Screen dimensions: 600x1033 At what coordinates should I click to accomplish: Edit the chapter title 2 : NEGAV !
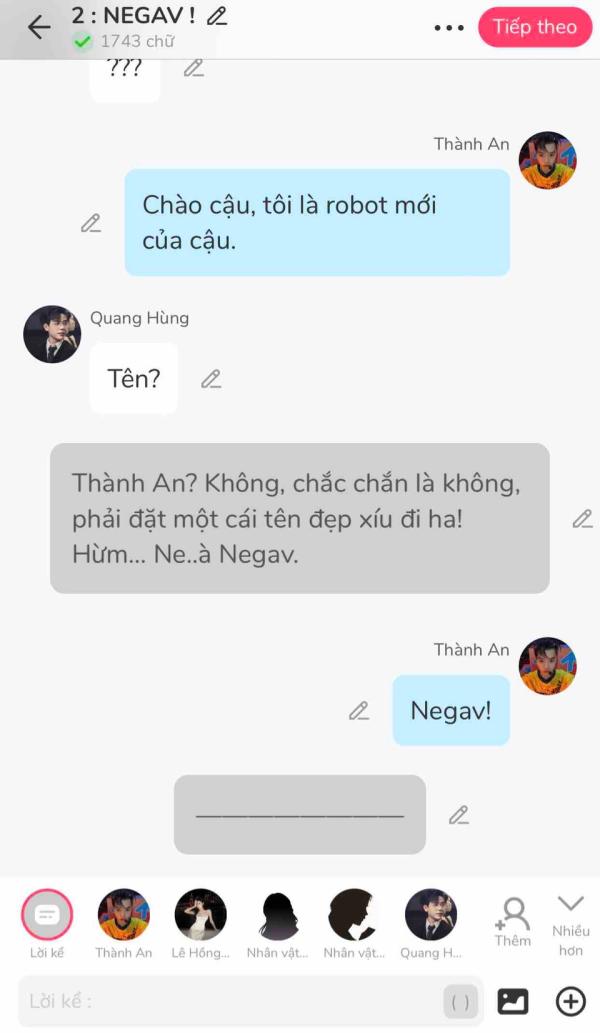click(x=216, y=15)
